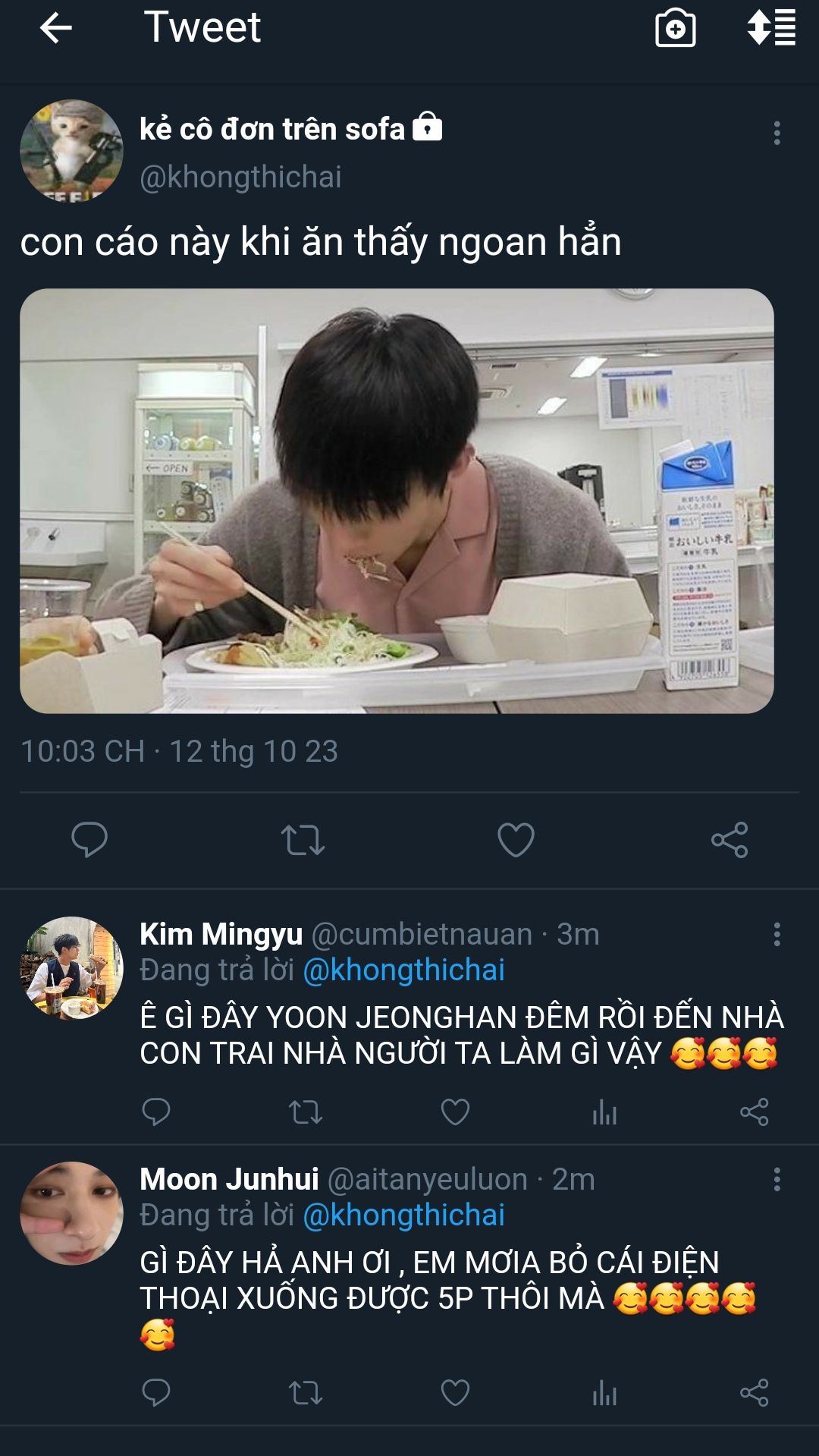Tap @khongthichai link in Kim Mingyu's reply
This screenshot has width=819, height=1456.
coord(403,970)
